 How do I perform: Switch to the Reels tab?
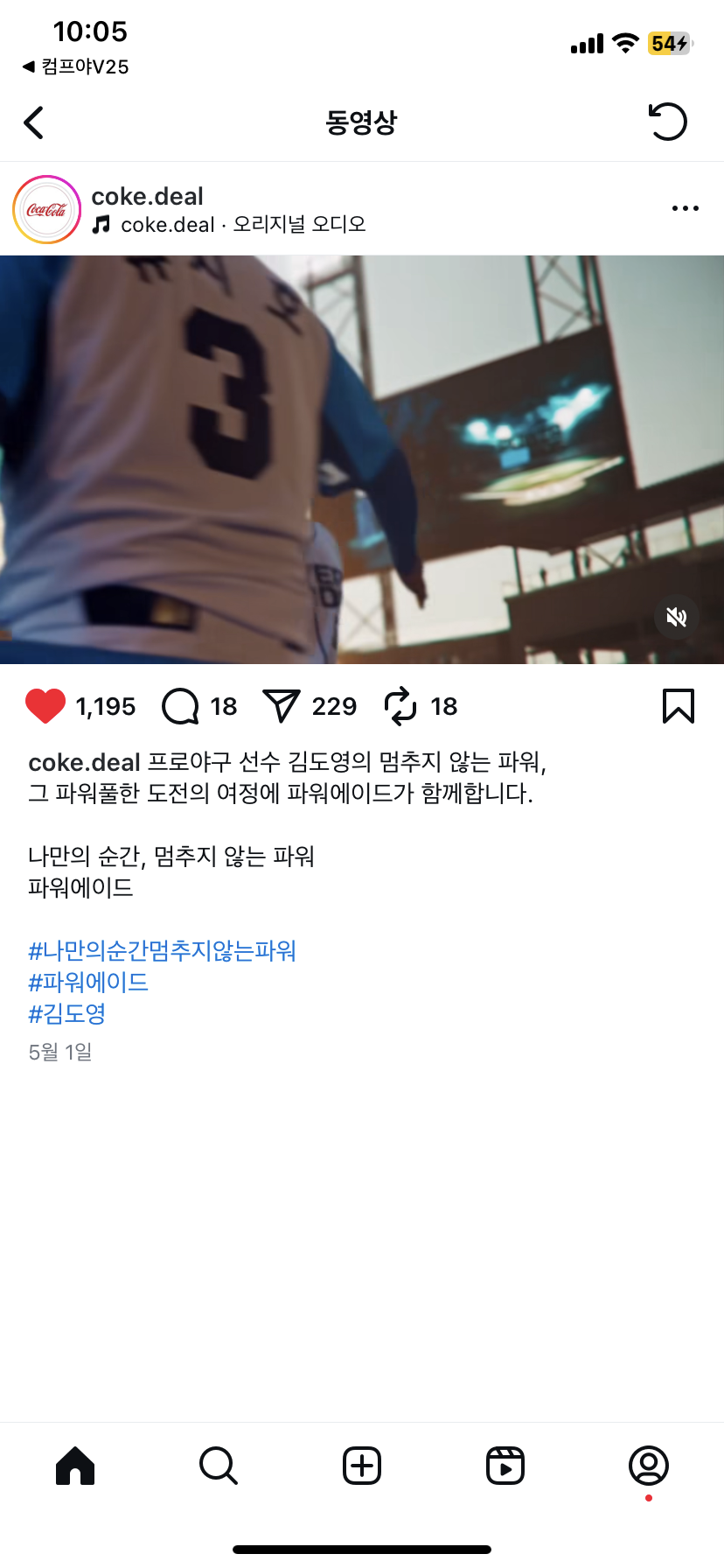tap(505, 1466)
